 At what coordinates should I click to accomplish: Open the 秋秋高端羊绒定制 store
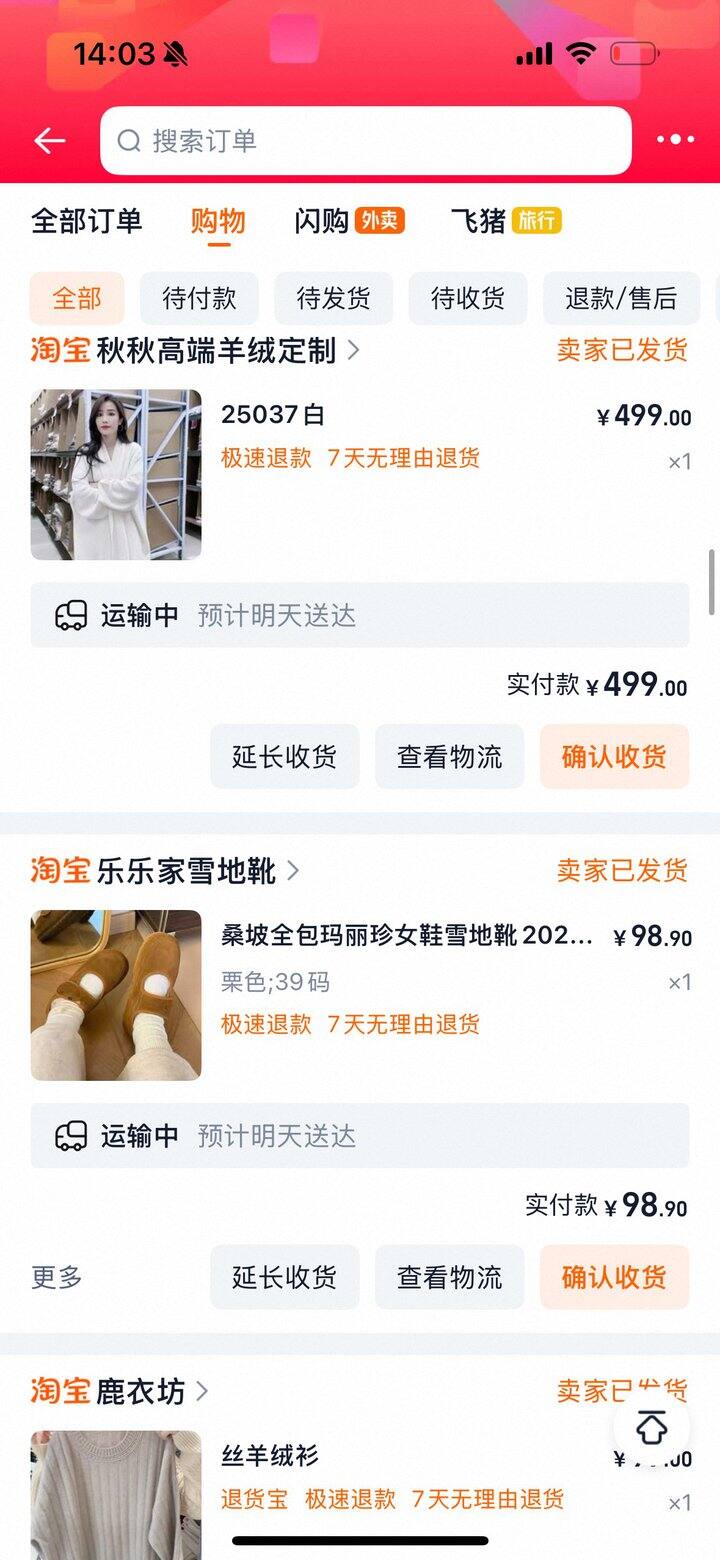(x=216, y=351)
